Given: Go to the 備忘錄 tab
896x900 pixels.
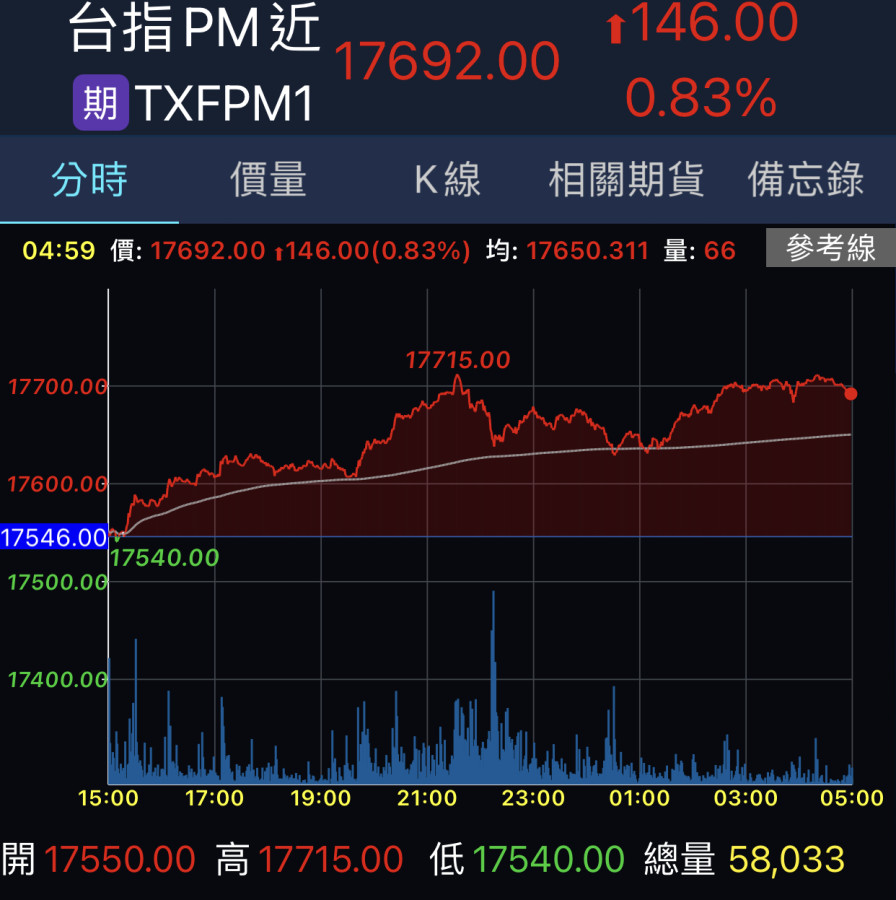Looking at the screenshot, I should point(805,181).
